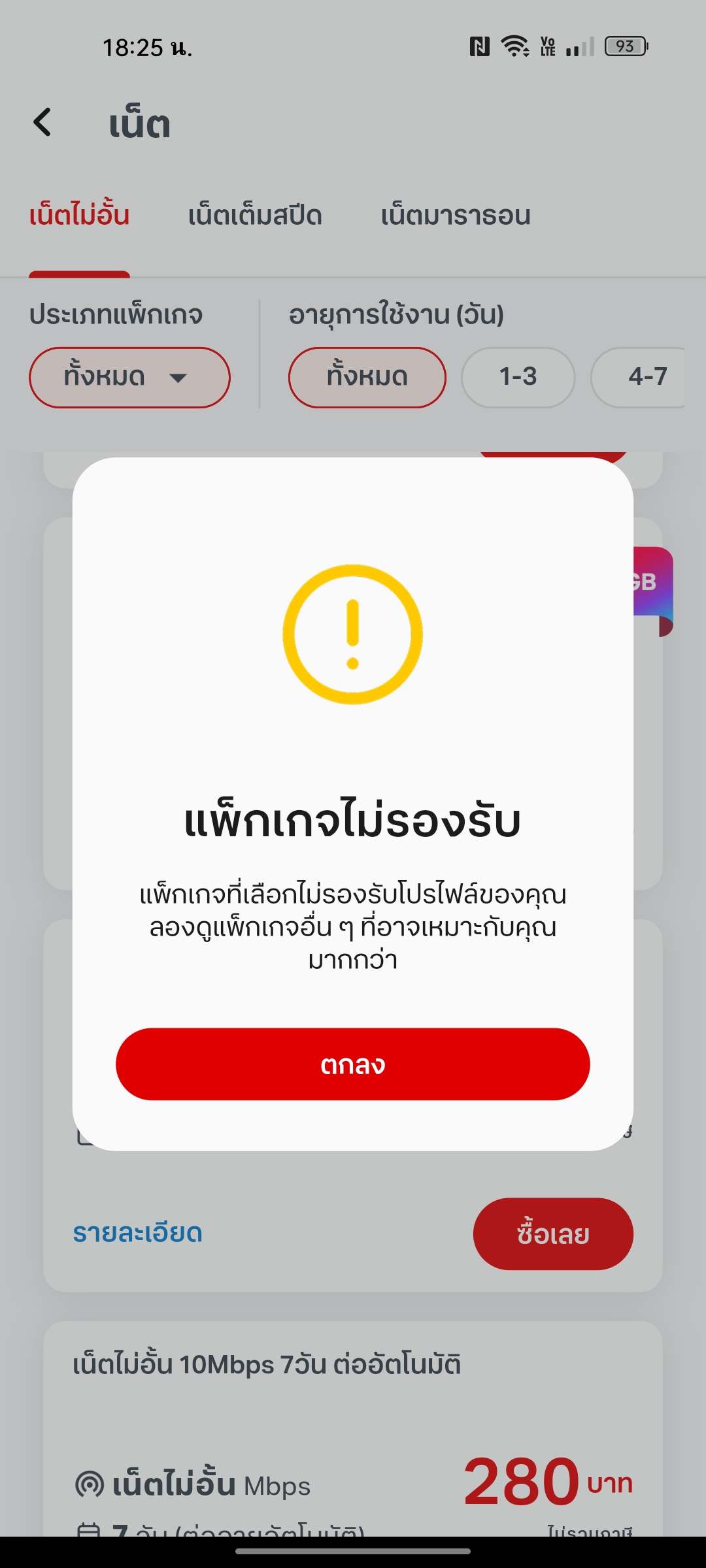706x1568 pixels.
Task: Select the เน็ตไม่อั้น tab
Action: point(79,216)
